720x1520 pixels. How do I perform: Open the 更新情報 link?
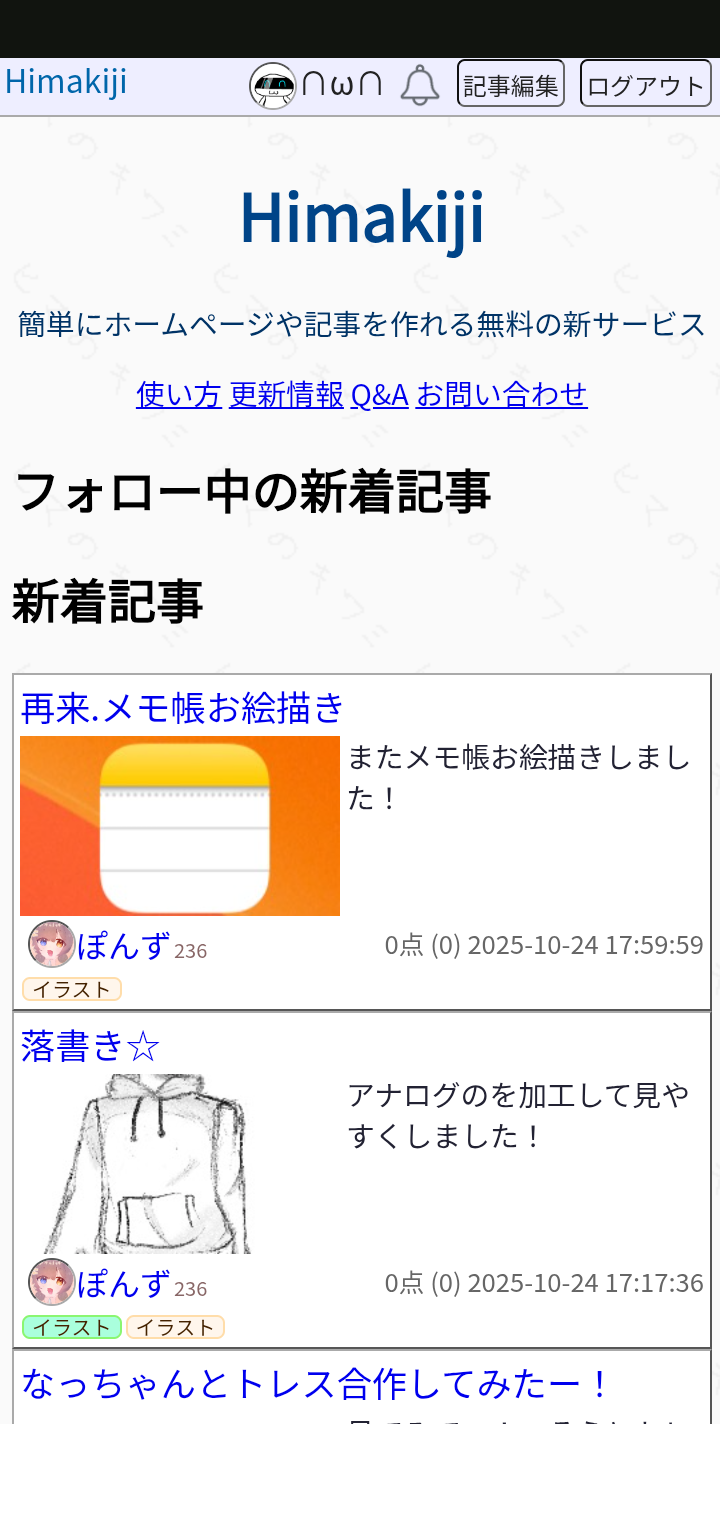286,395
